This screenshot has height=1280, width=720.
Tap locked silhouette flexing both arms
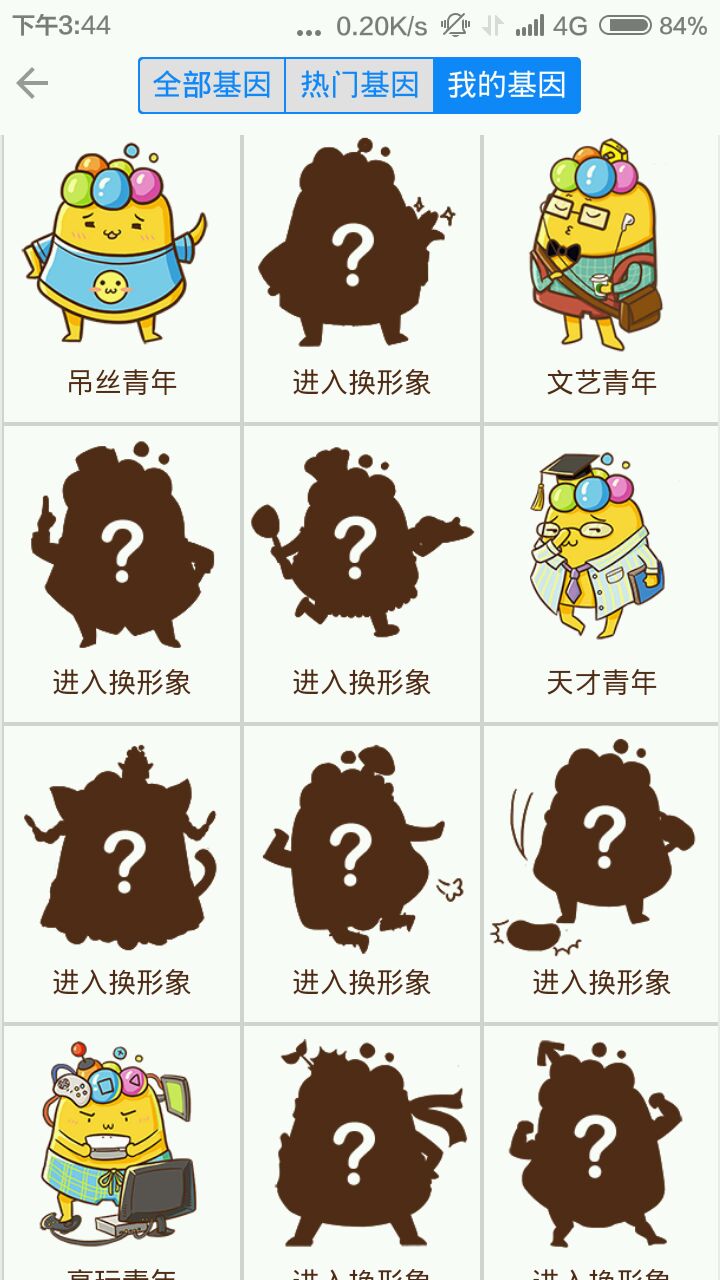(601, 1150)
